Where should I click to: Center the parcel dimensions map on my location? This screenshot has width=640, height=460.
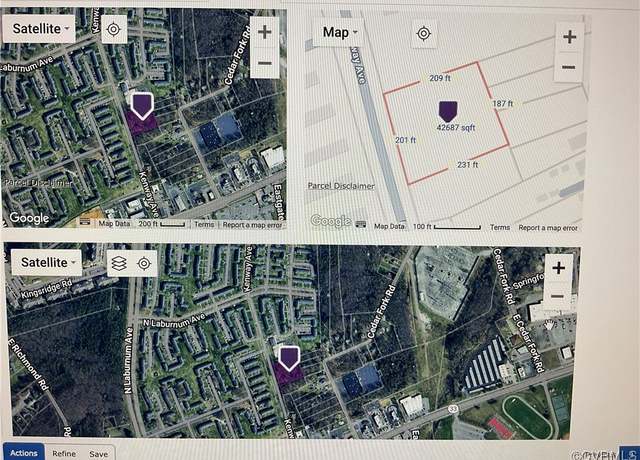click(x=424, y=34)
